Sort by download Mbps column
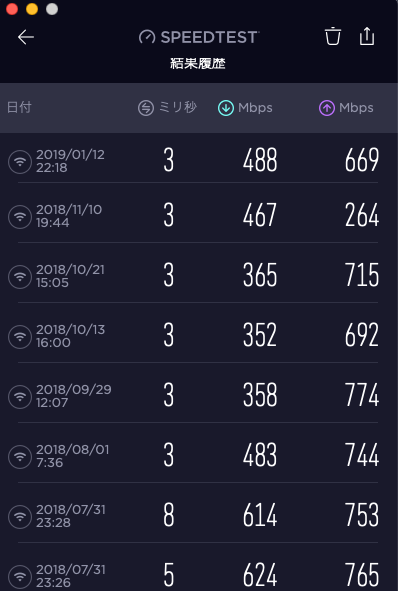This screenshot has height=591, width=398. [x=245, y=108]
